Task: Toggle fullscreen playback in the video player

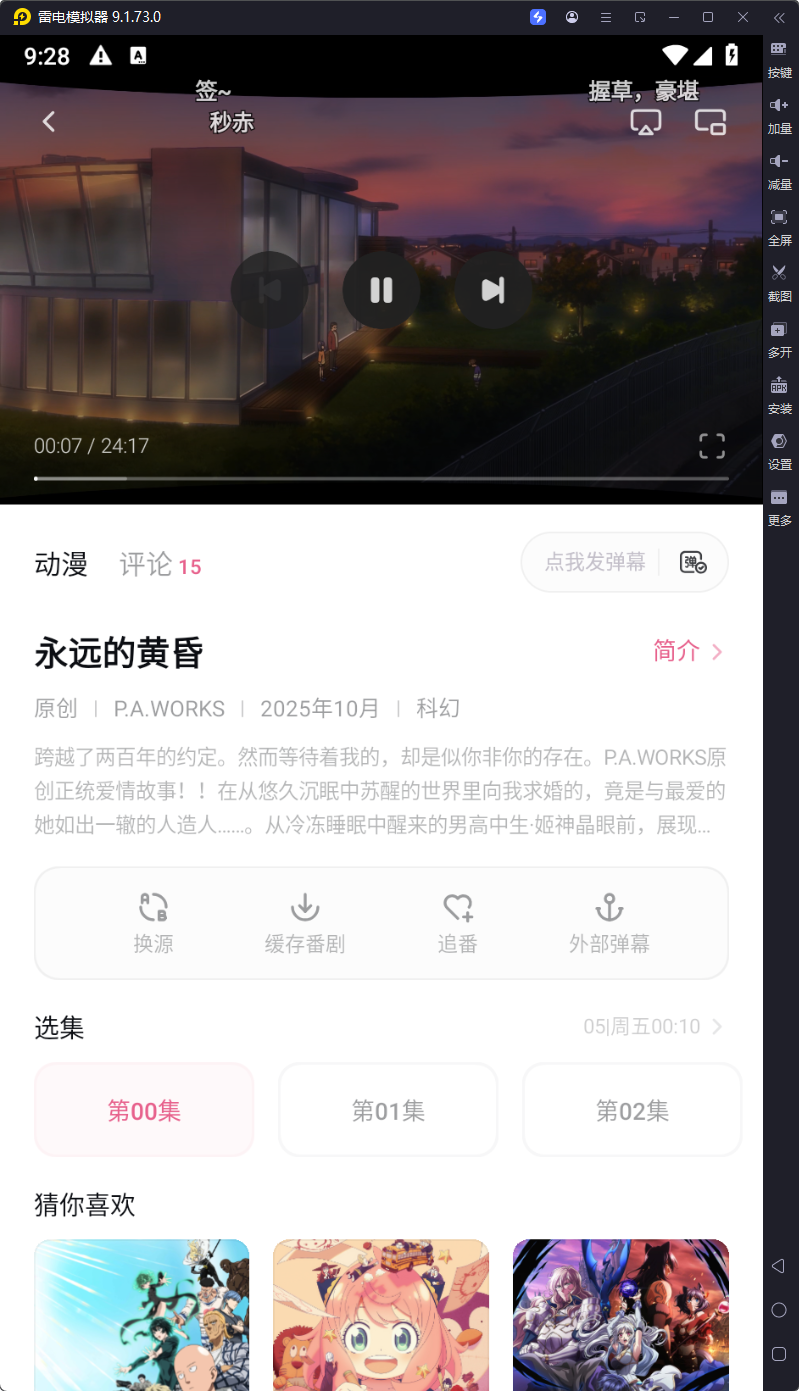Action: pos(711,446)
